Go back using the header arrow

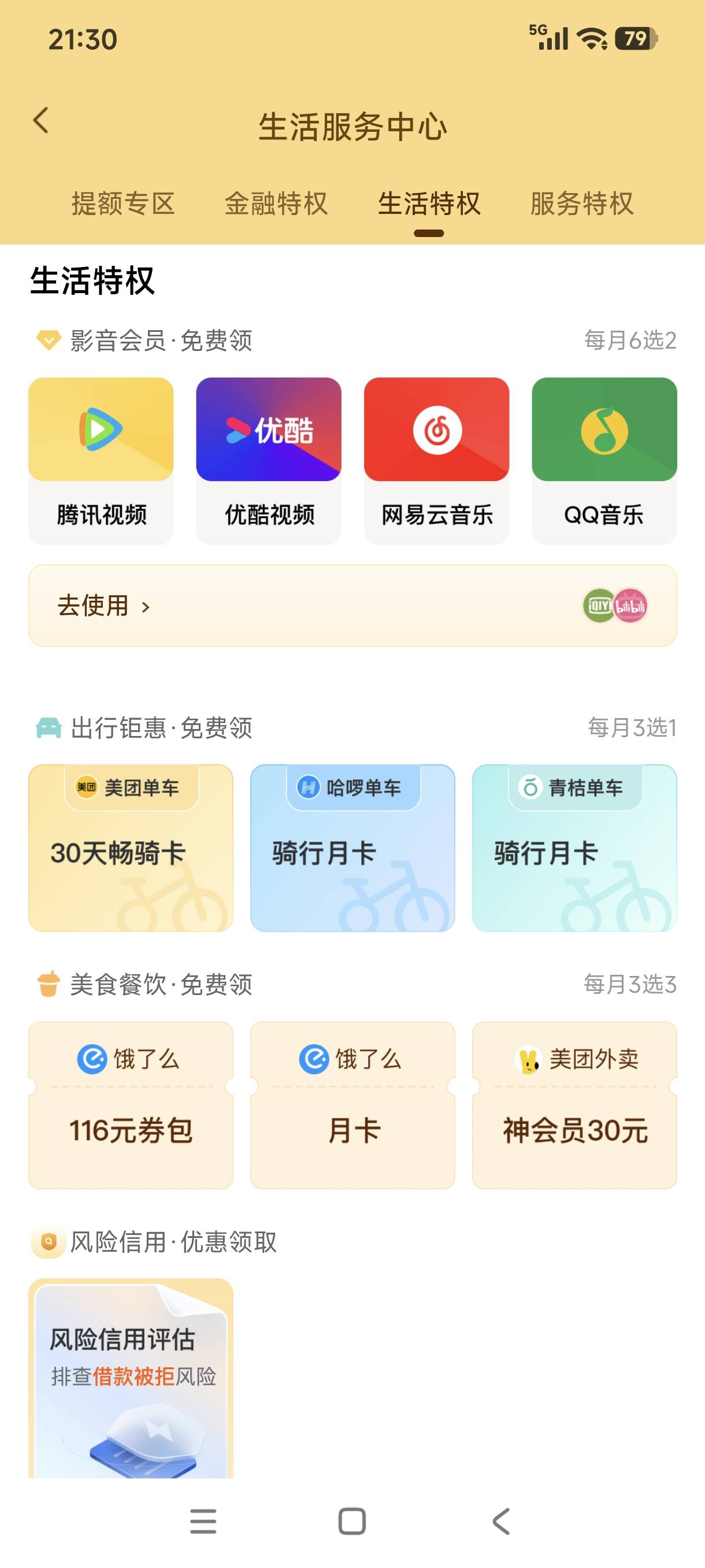[41, 120]
